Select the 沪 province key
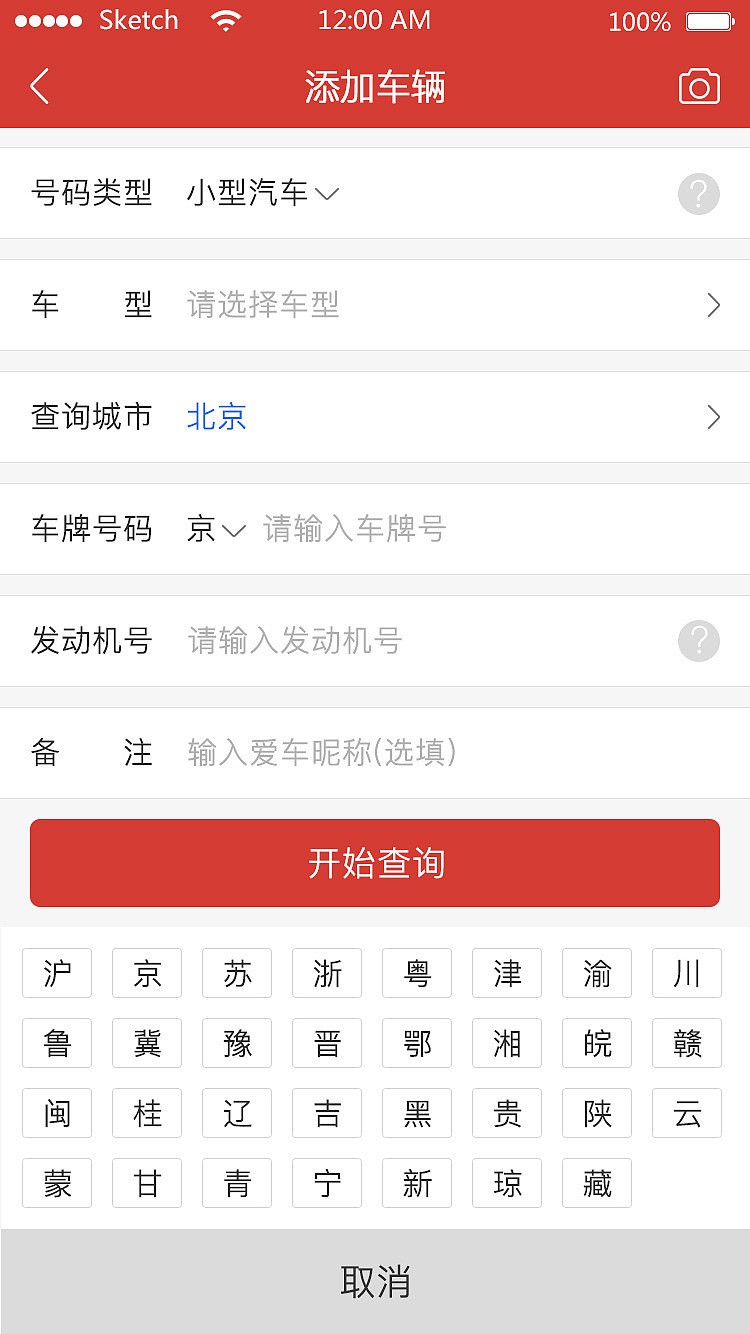750x1334 pixels. point(56,973)
